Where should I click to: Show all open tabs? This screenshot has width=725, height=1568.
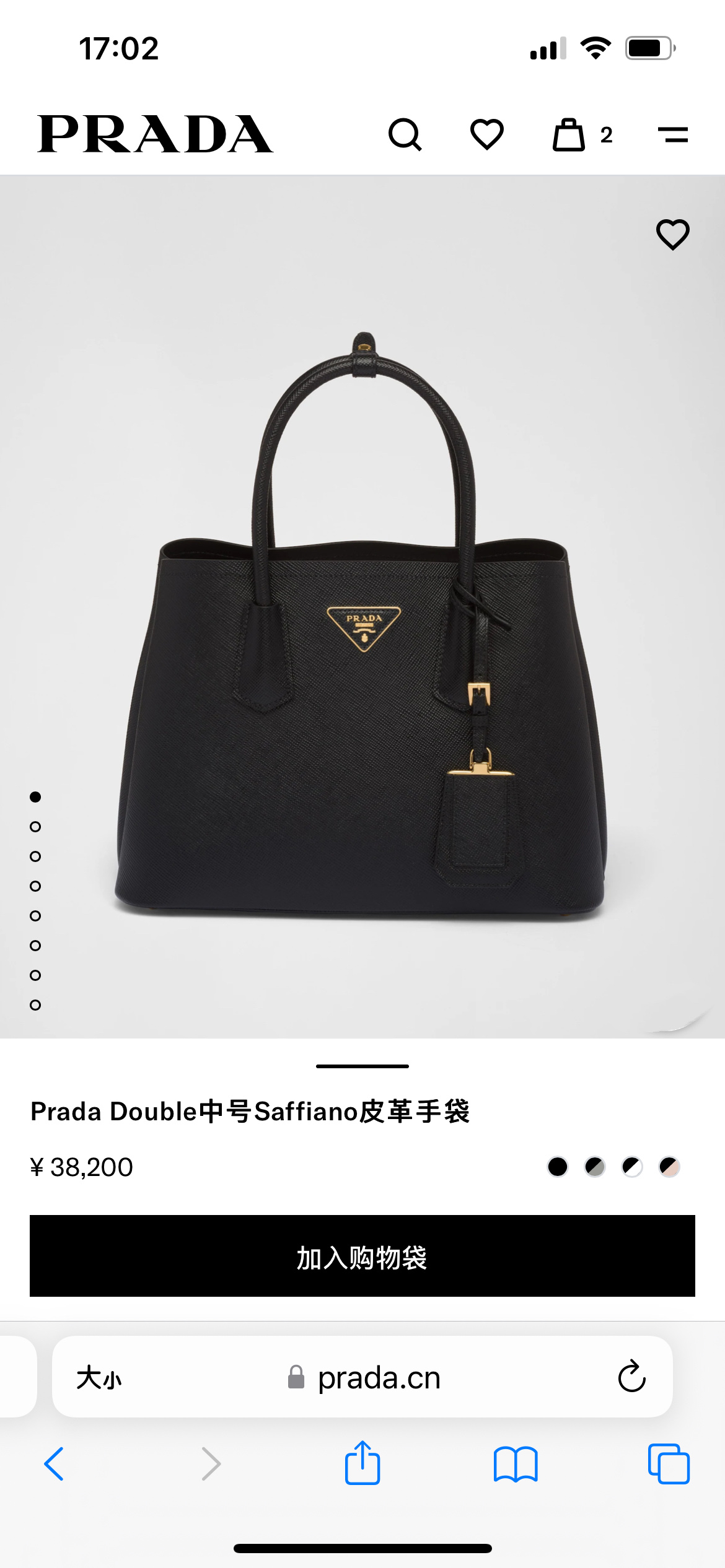669,1464
